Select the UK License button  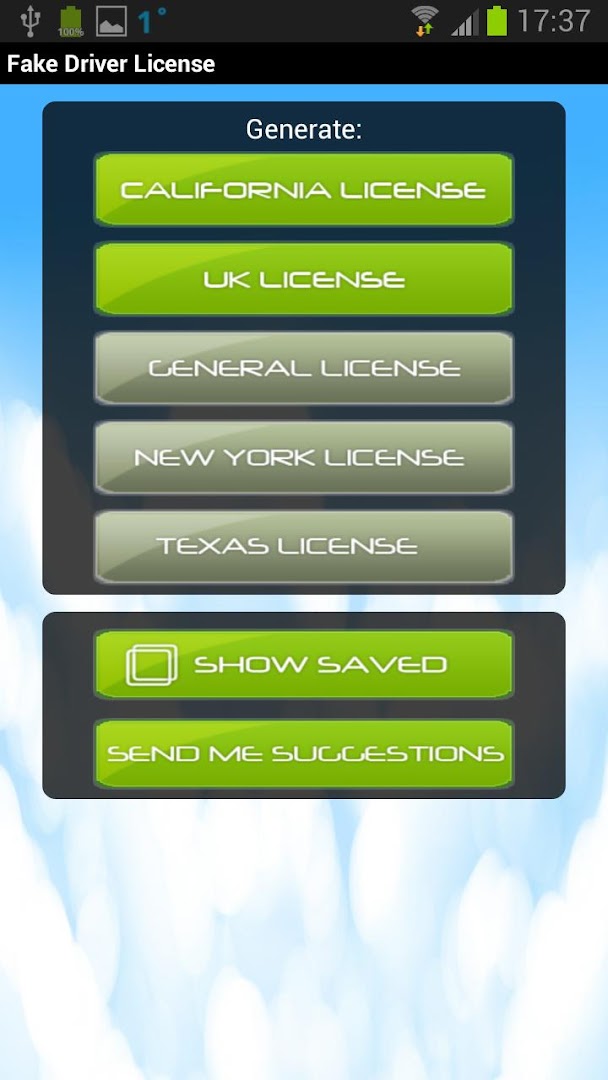(x=303, y=279)
